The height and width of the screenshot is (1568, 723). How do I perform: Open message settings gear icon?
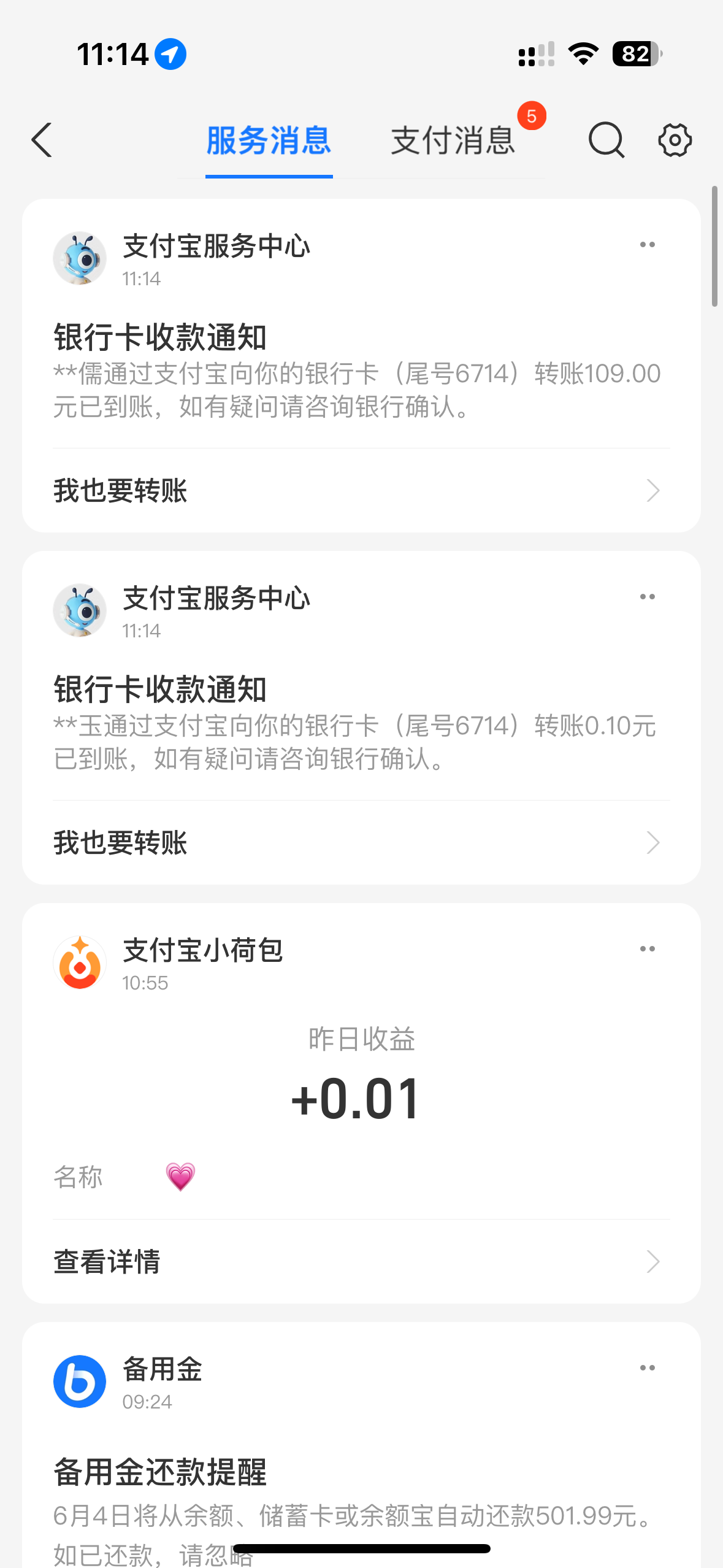click(x=675, y=140)
